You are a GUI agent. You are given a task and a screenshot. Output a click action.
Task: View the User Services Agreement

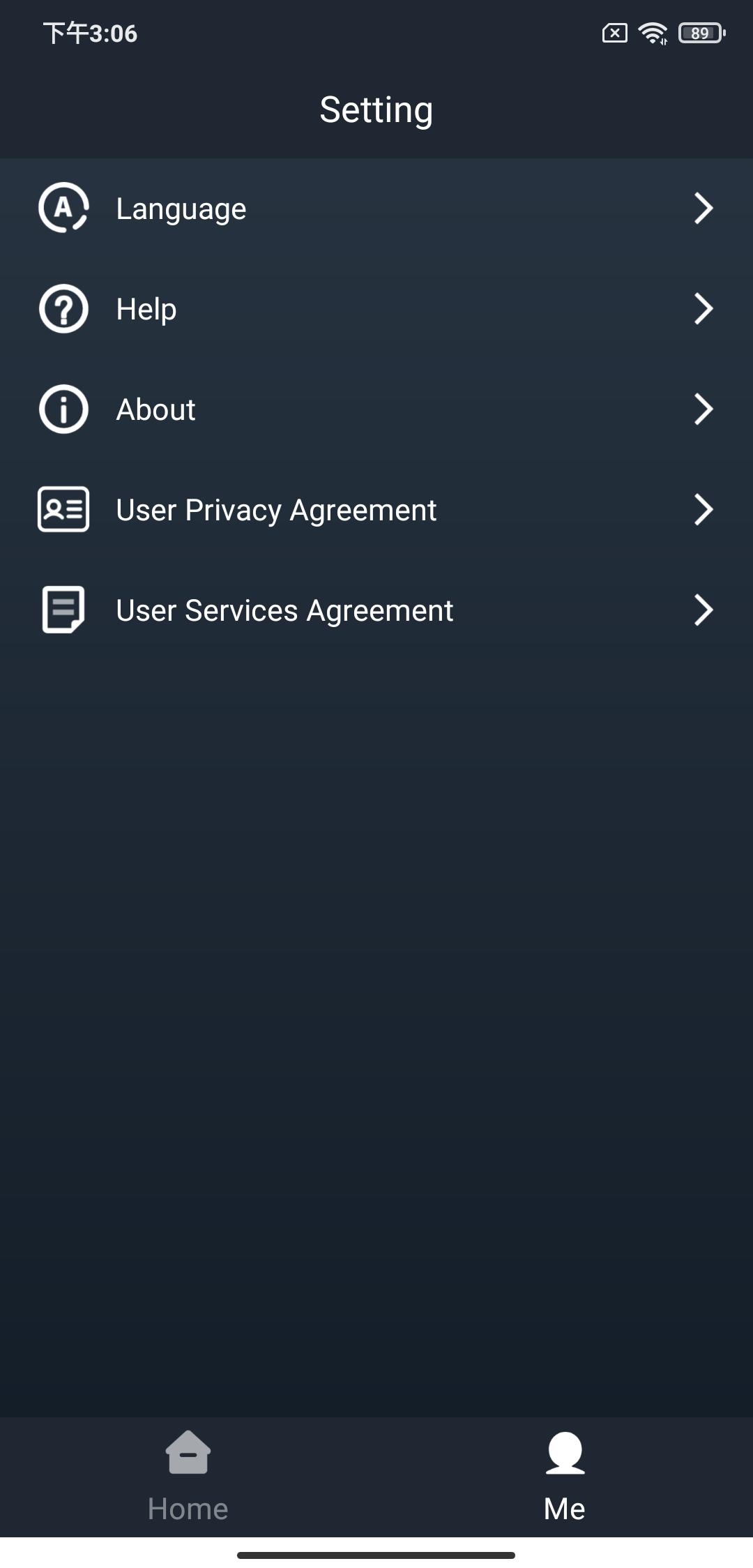pyautogui.click(x=376, y=610)
